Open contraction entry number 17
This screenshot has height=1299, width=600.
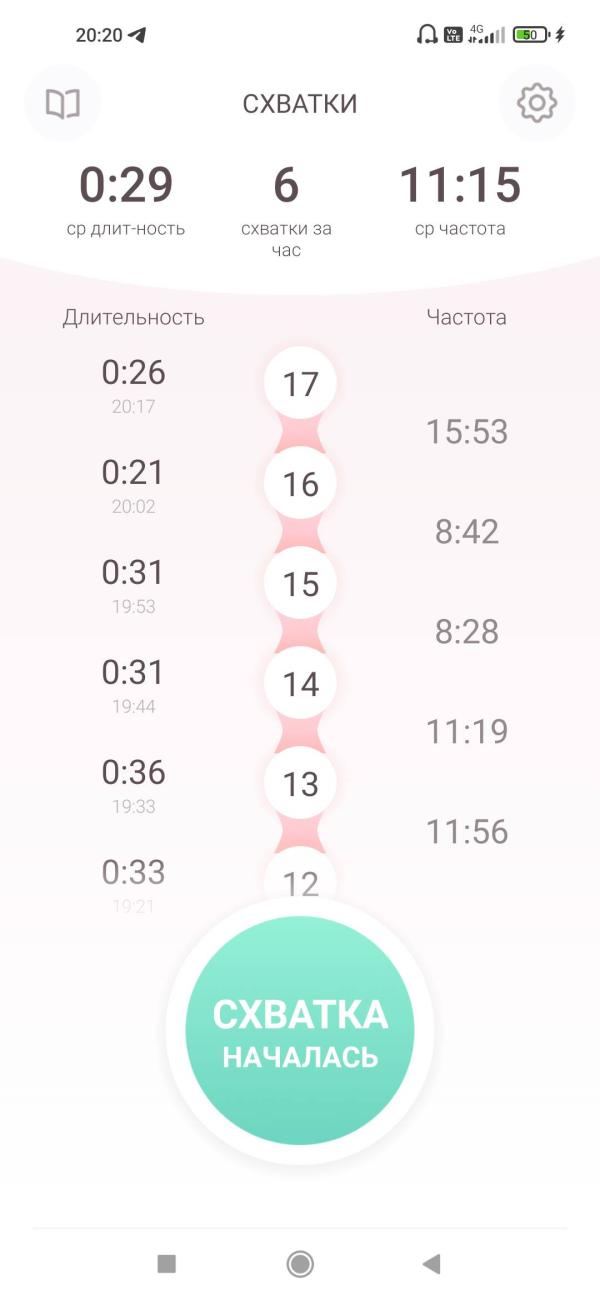300,384
